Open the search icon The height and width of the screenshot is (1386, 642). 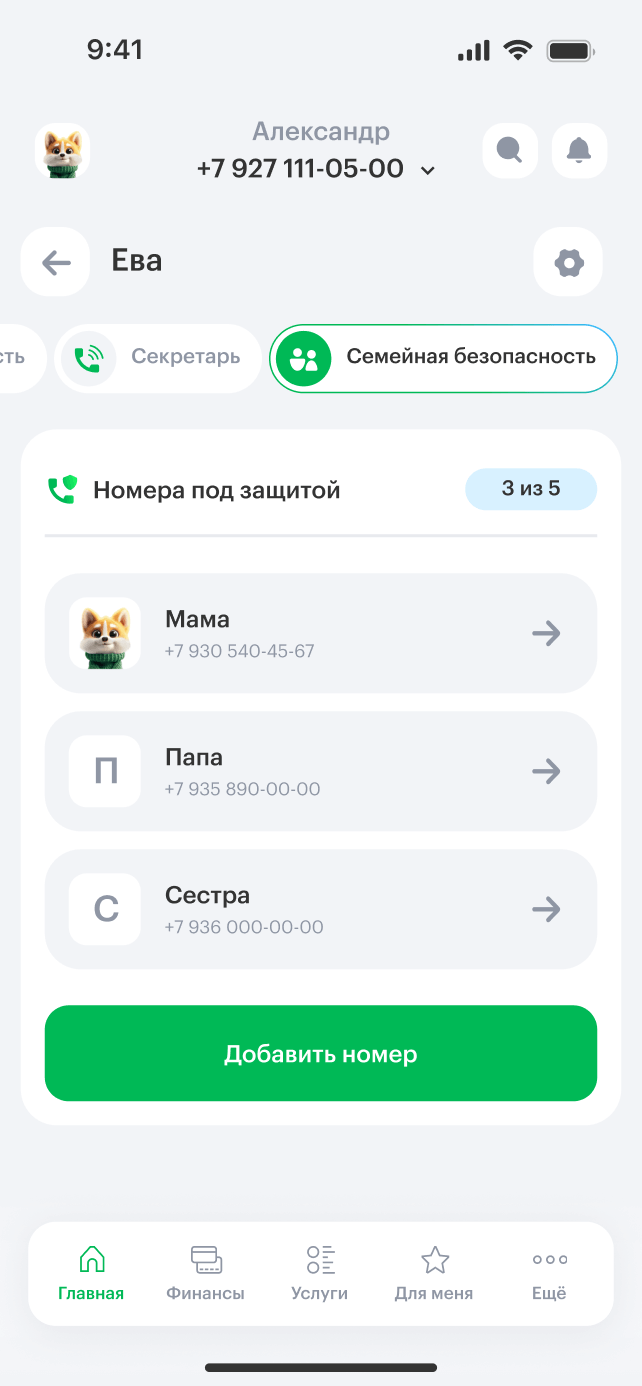510,151
